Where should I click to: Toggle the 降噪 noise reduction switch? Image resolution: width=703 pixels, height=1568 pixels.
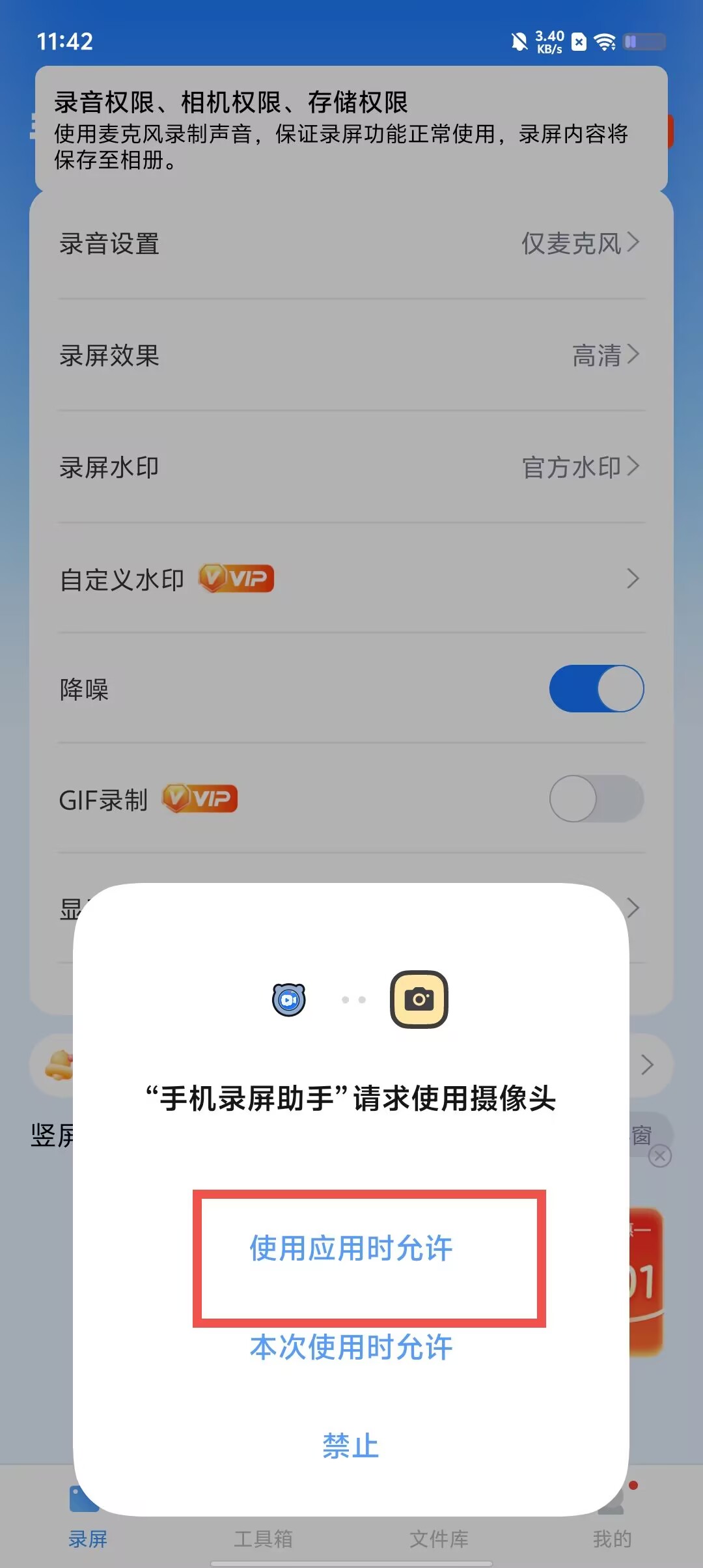(x=596, y=688)
